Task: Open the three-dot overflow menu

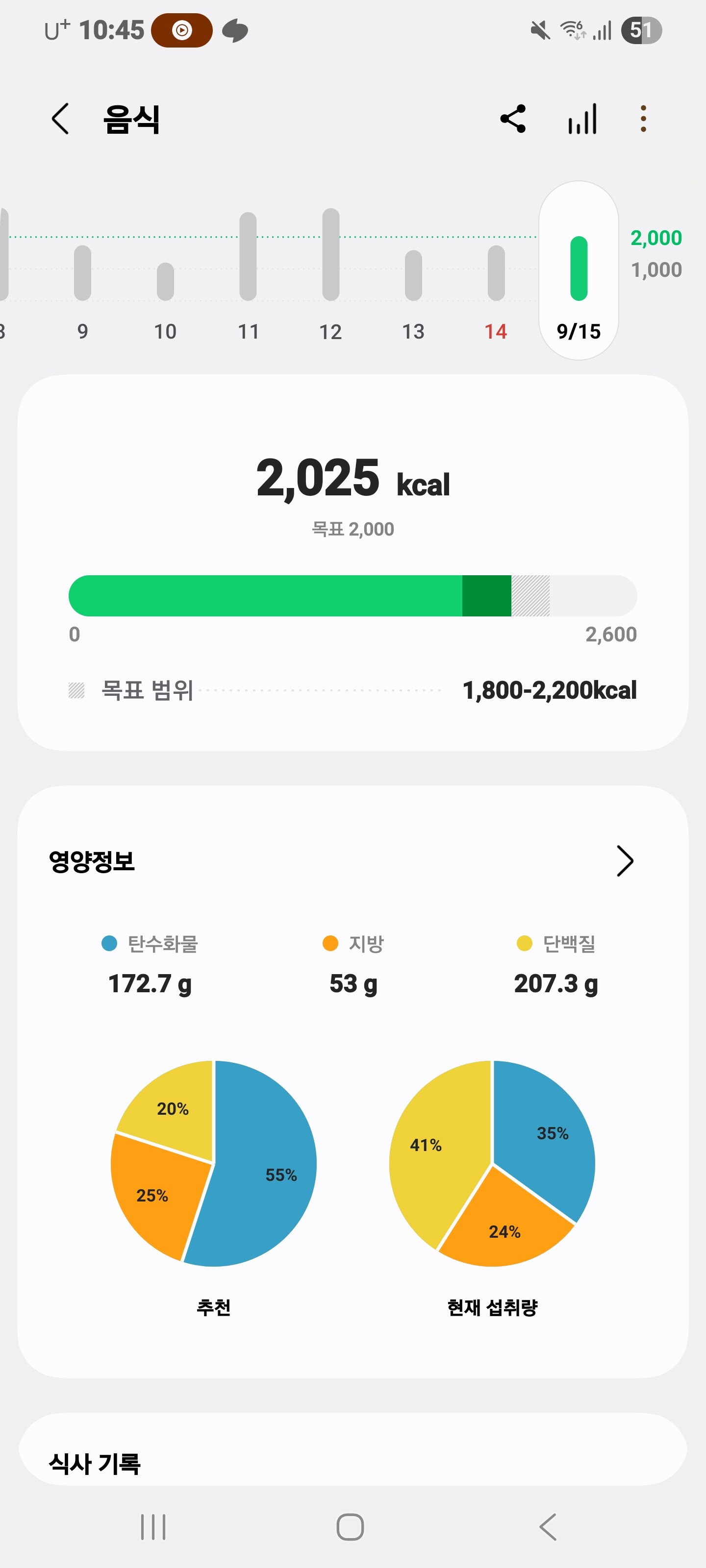Action: (643, 119)
